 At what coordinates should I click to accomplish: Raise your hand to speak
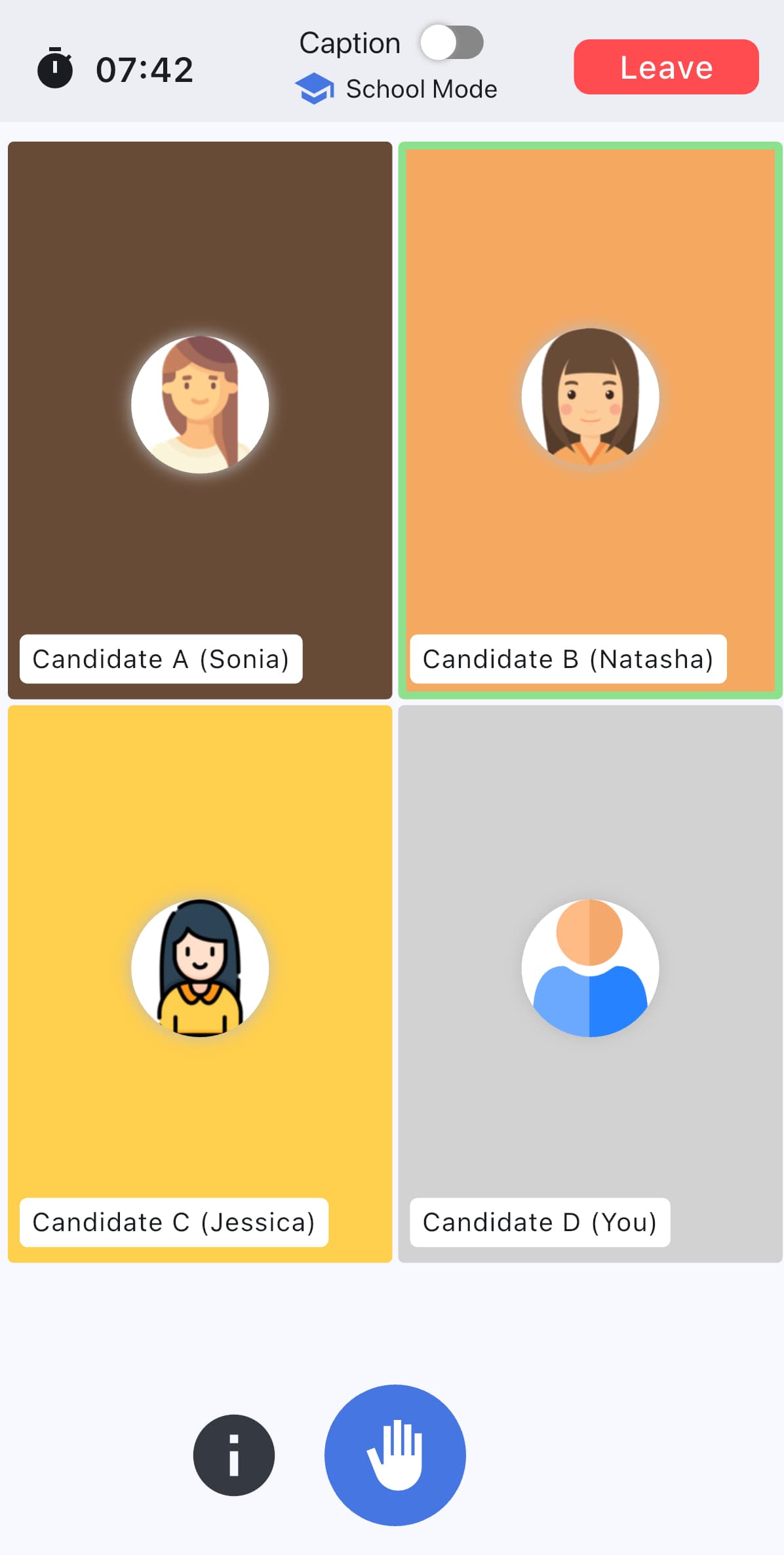tap(395, 1455)
